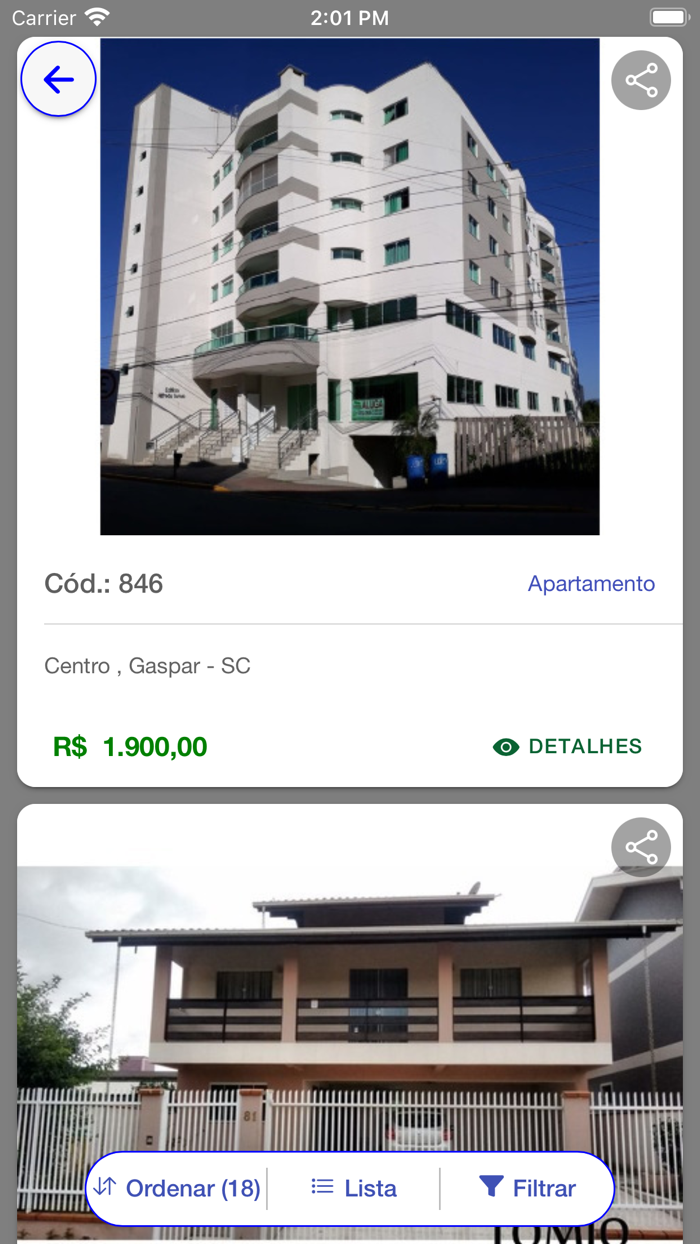Open the house with balcony listing
The image size is (700, 1244).
click(349, 1010)
